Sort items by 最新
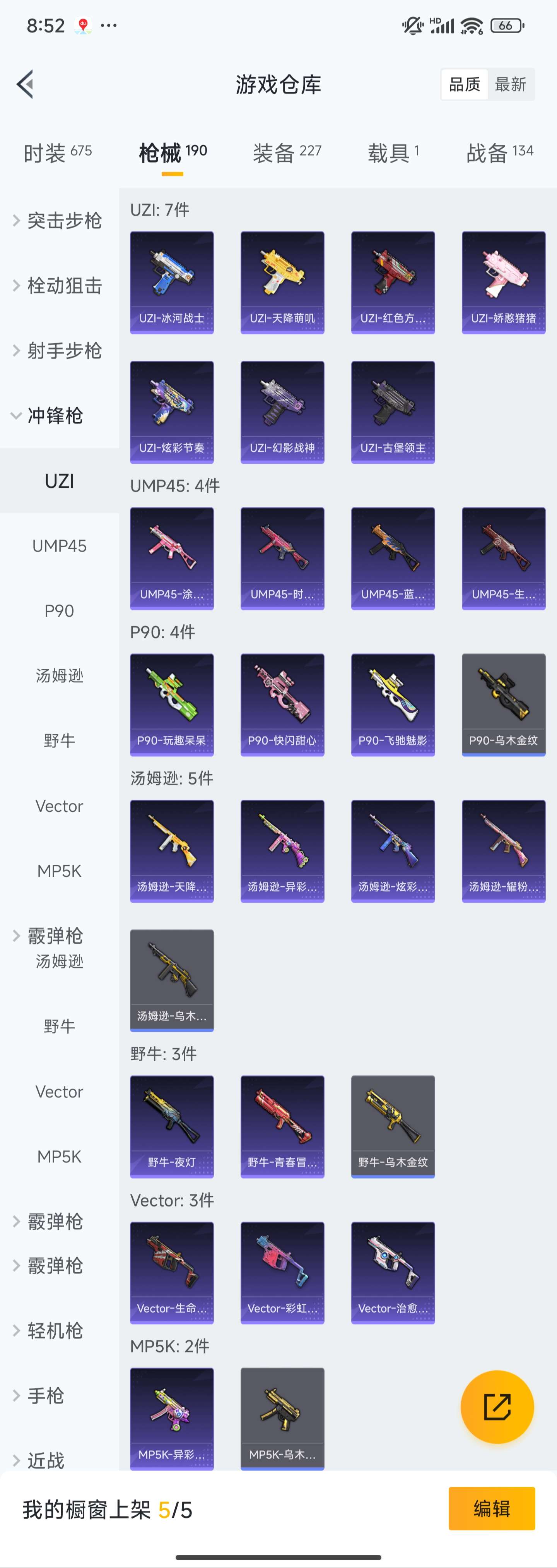 tap(510, 84)
